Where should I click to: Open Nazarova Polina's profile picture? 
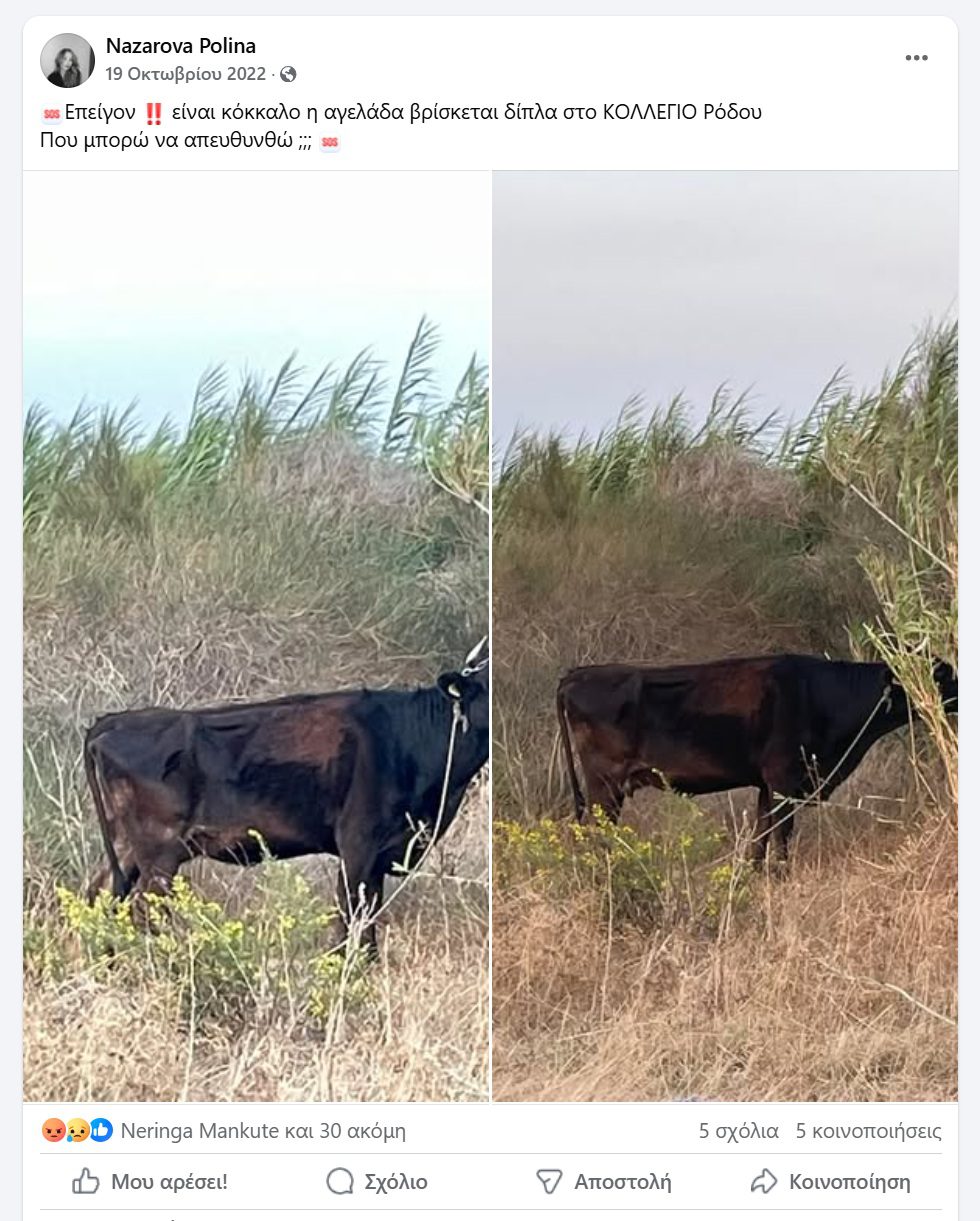coord(67,60)
